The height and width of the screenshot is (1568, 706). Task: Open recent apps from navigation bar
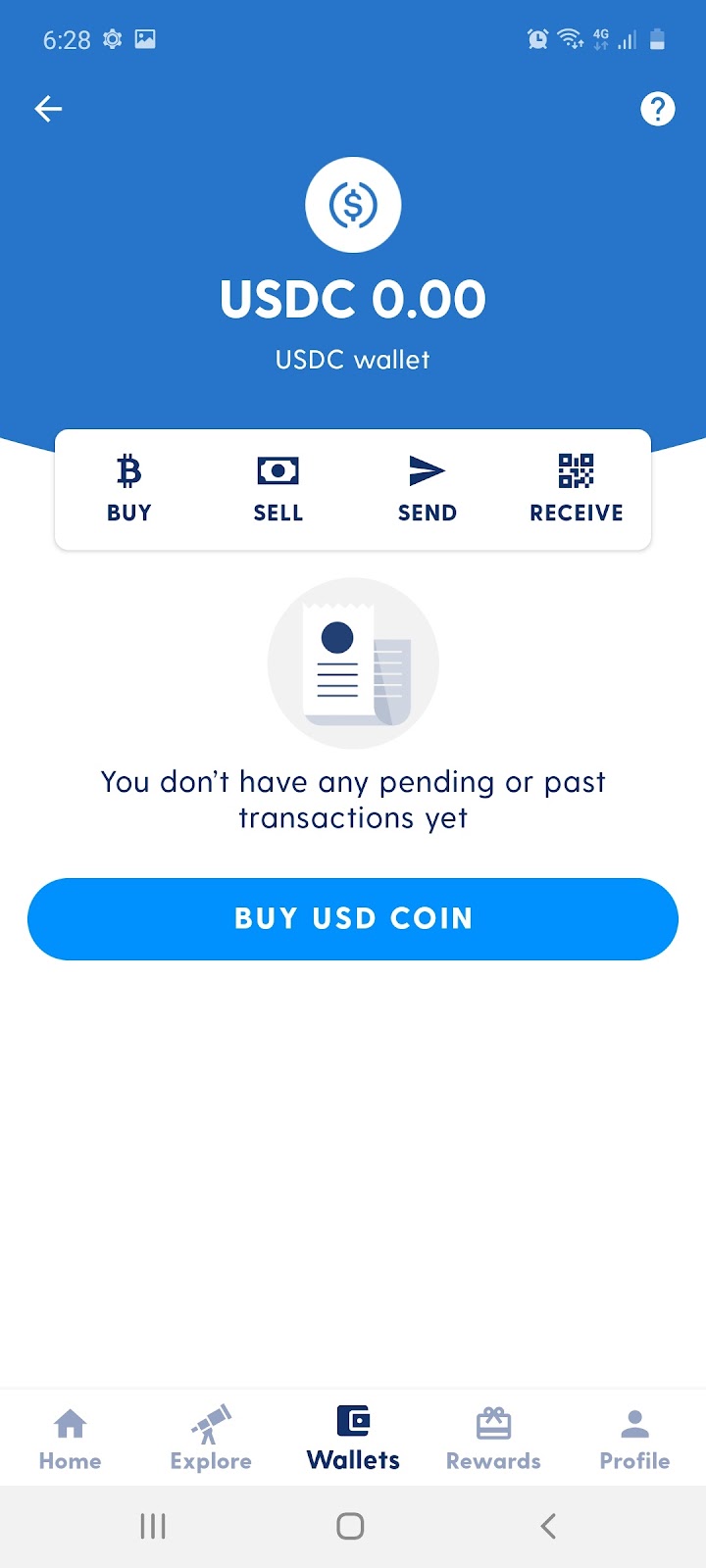tap(153, 1526)
